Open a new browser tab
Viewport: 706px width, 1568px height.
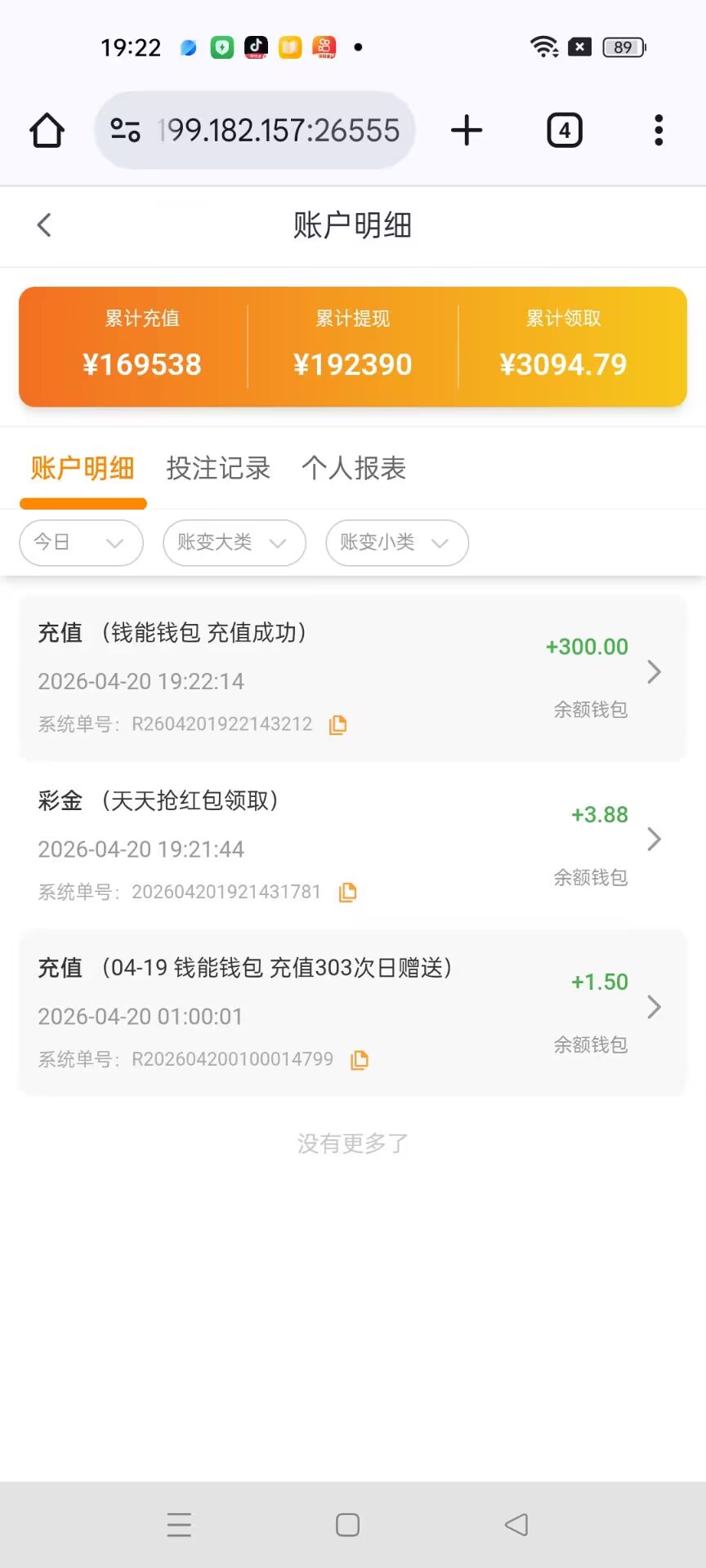467,131
